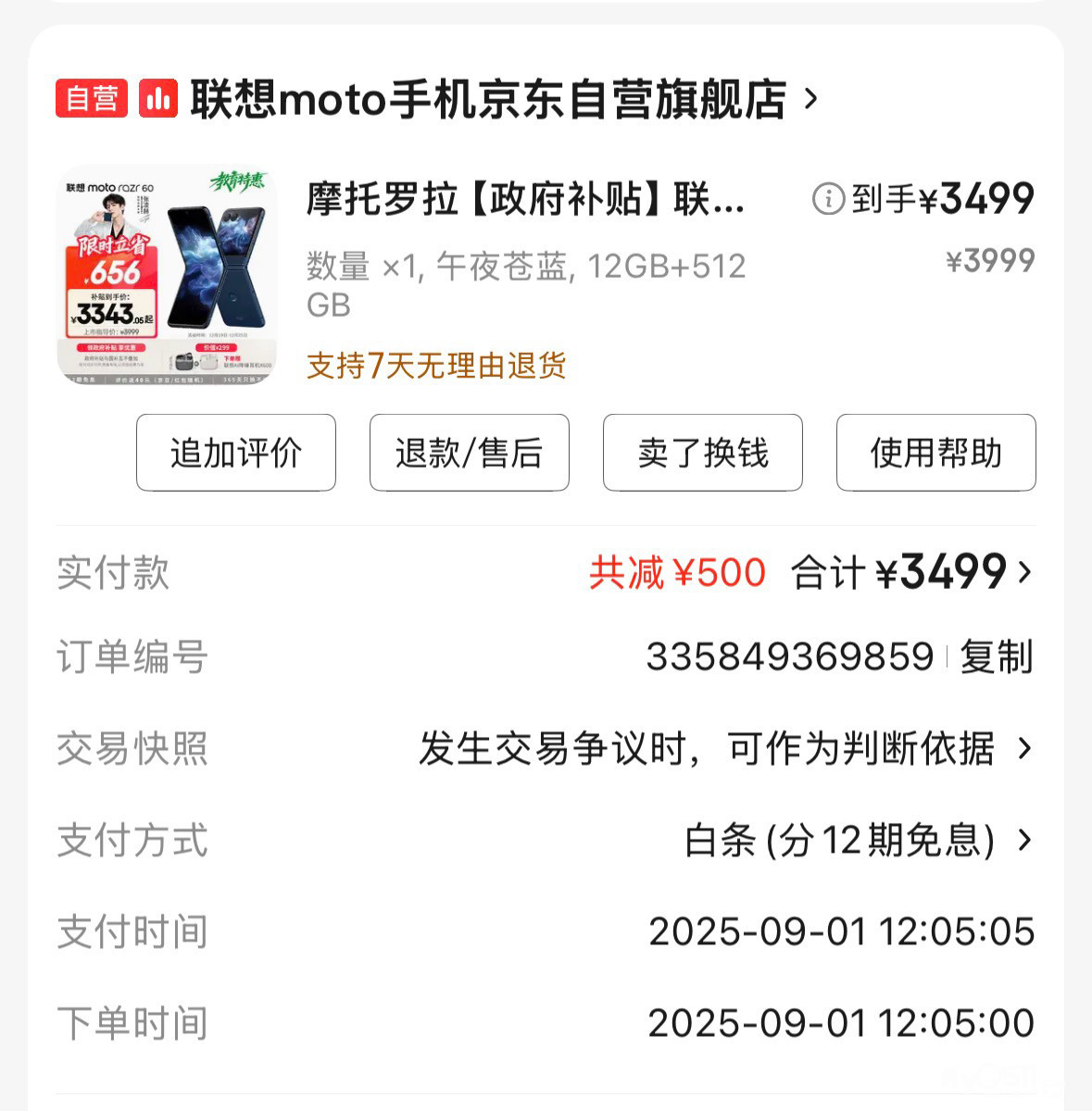Viewport: 1092px width, 1111px height.
Task: Open the 交易快照 row
Action: (722, 748)
